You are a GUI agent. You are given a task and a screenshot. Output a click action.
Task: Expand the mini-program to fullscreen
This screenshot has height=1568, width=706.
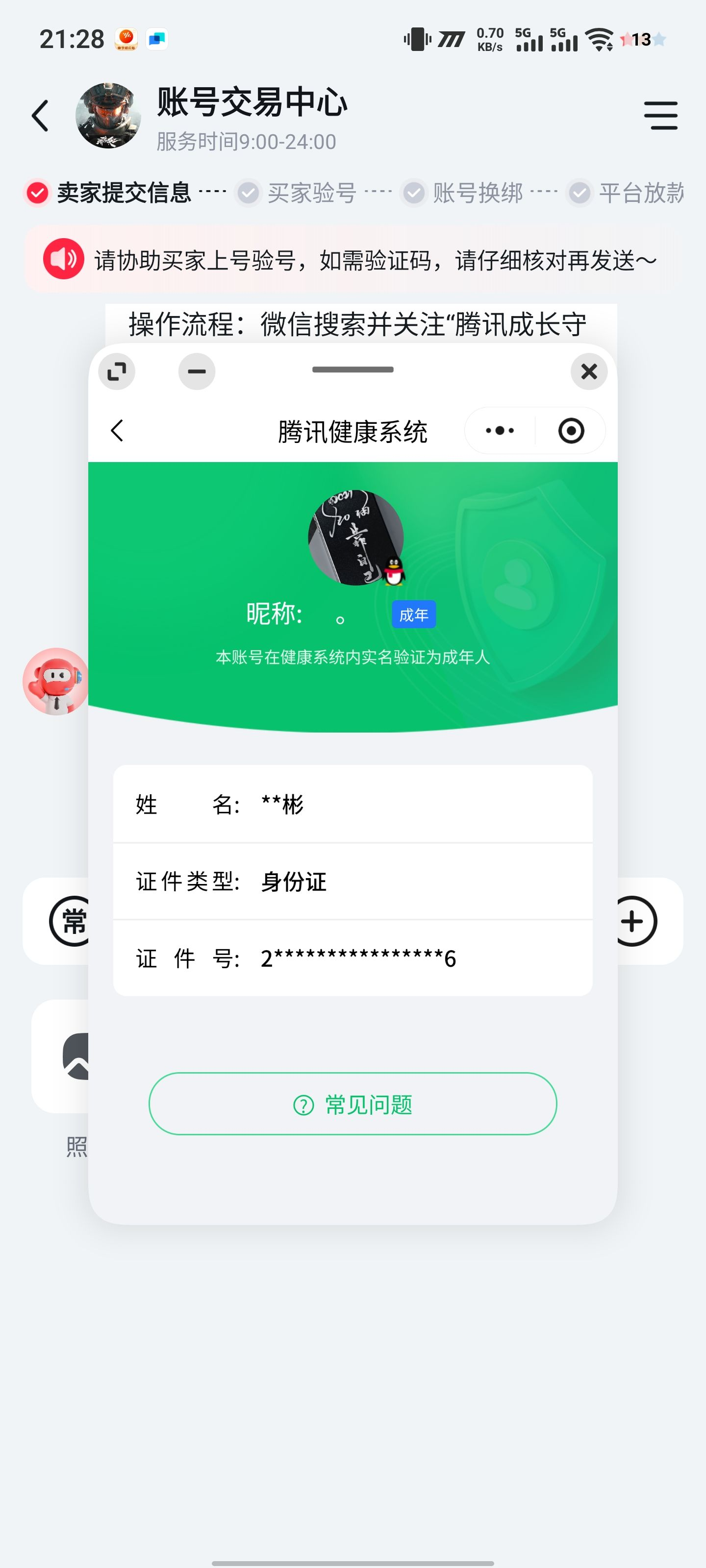click(116, 371)
